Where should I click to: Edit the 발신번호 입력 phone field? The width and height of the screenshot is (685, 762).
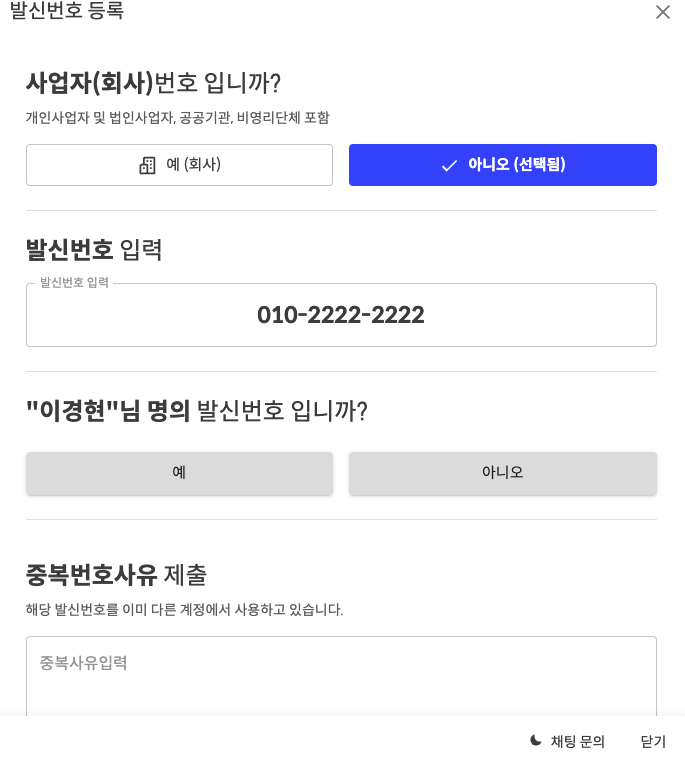point(341,315)
